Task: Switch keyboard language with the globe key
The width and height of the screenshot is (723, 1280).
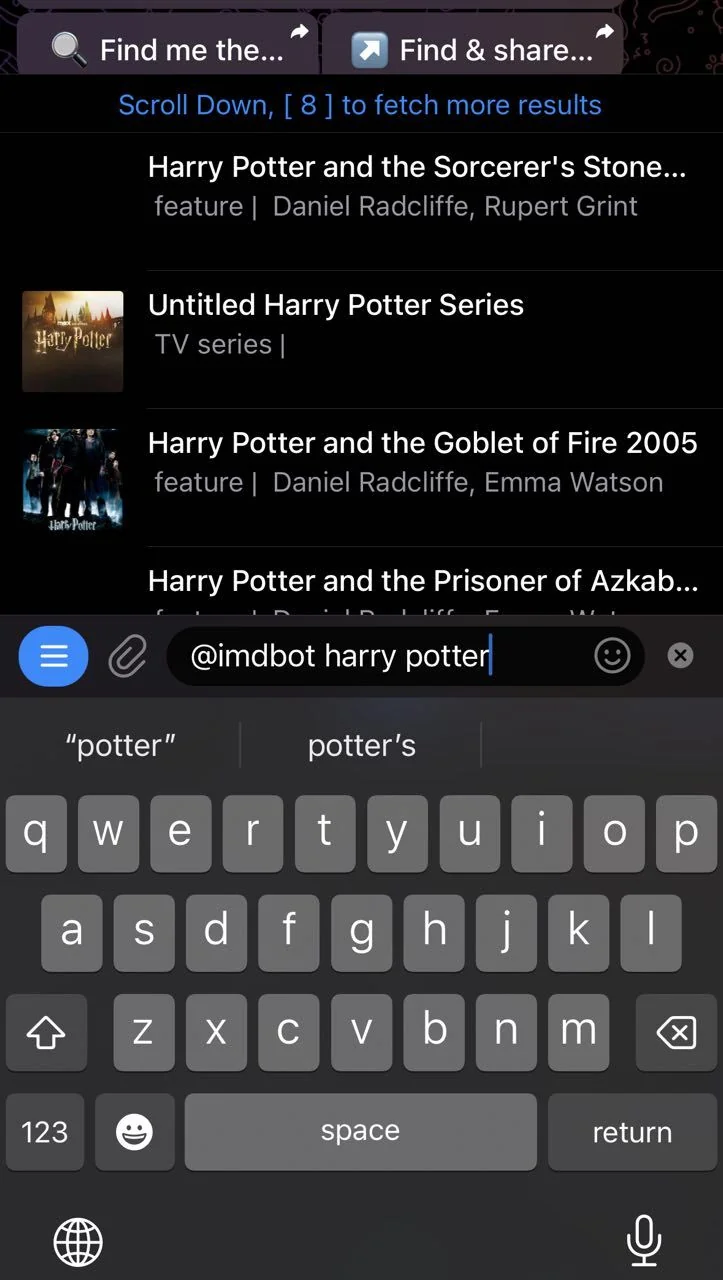Action: click(78, 1241)
